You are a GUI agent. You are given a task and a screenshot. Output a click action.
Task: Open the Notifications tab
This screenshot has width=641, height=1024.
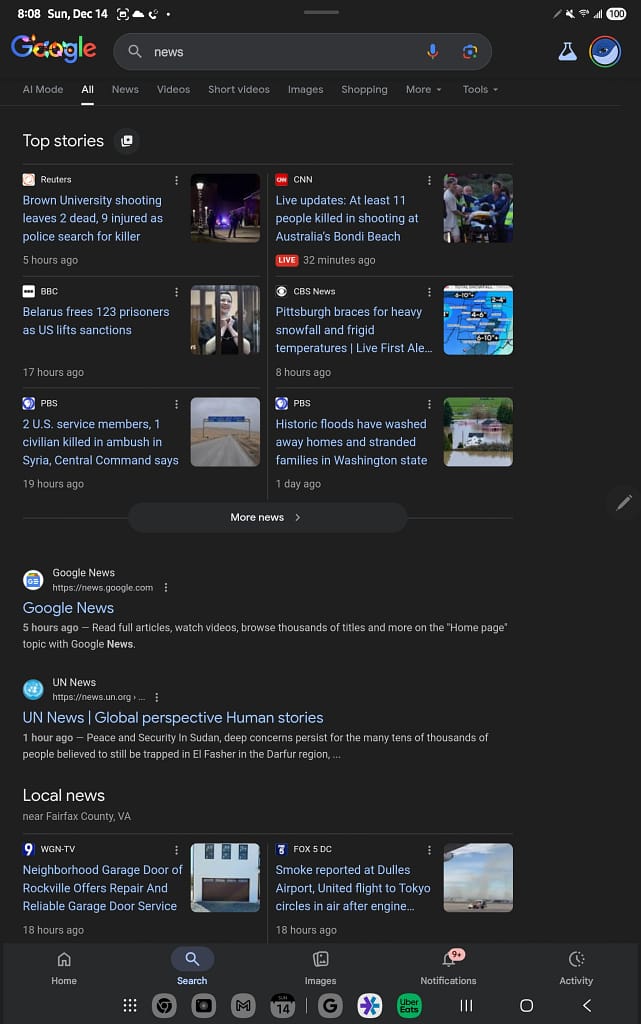[x=448, y=967]
